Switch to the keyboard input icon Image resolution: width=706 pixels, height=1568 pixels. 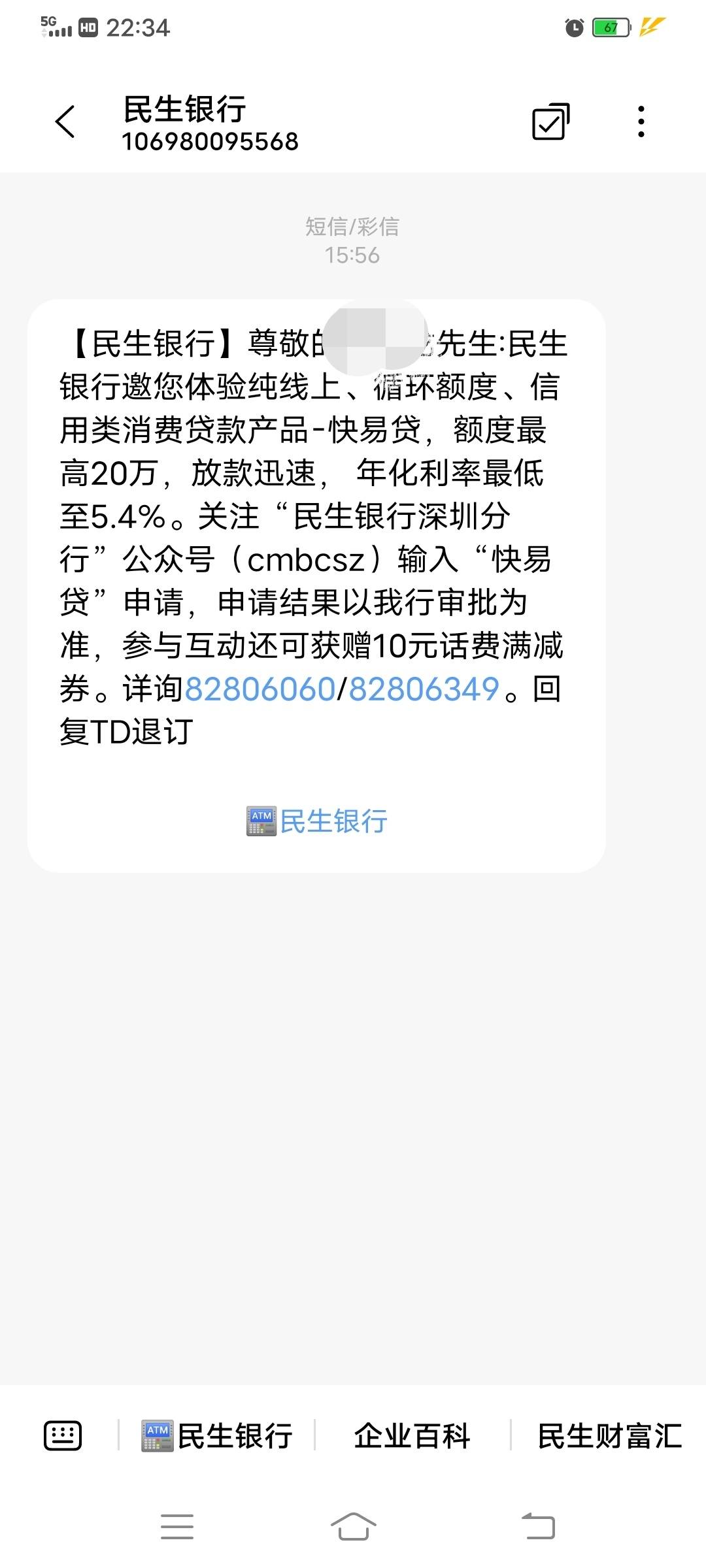63,1436
